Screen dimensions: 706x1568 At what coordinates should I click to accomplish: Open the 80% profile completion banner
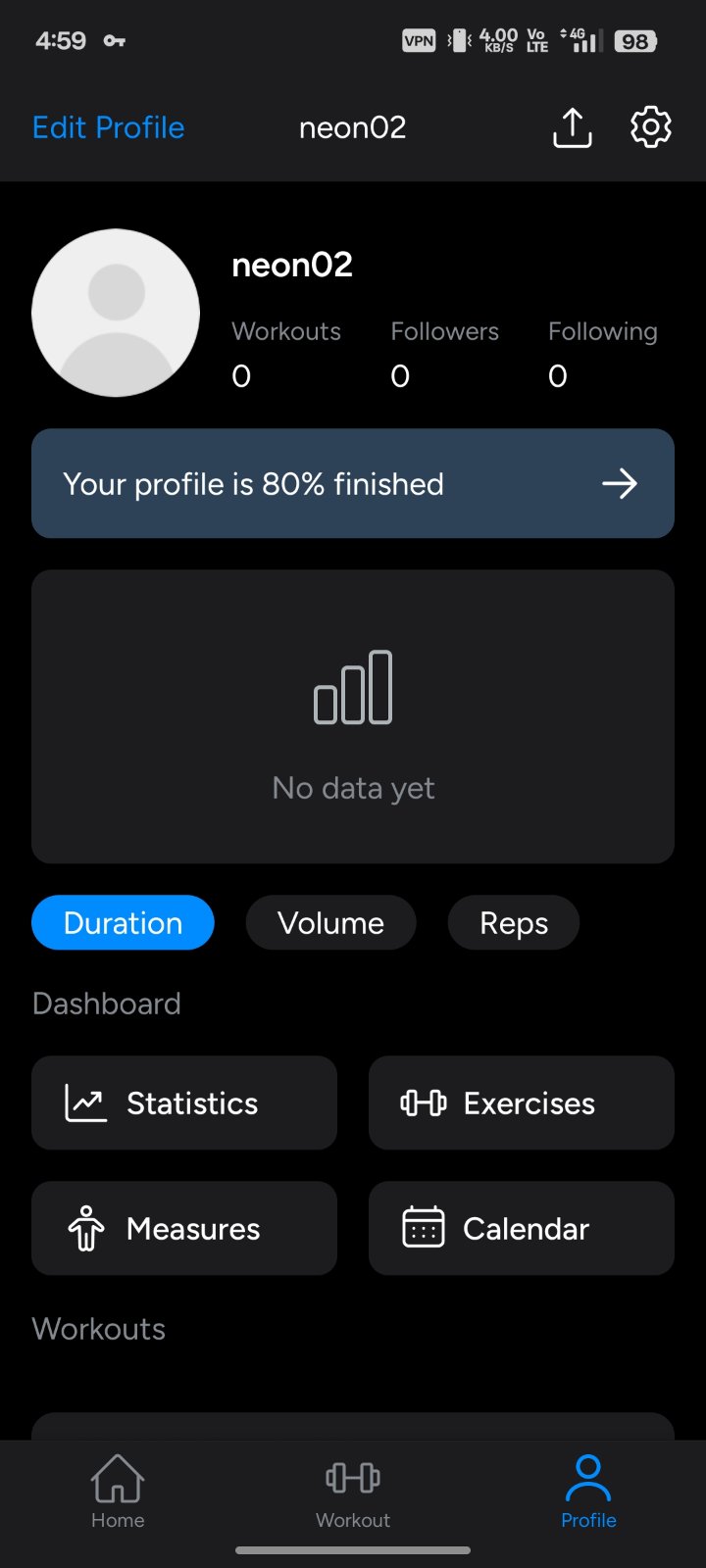coord(353,483)
